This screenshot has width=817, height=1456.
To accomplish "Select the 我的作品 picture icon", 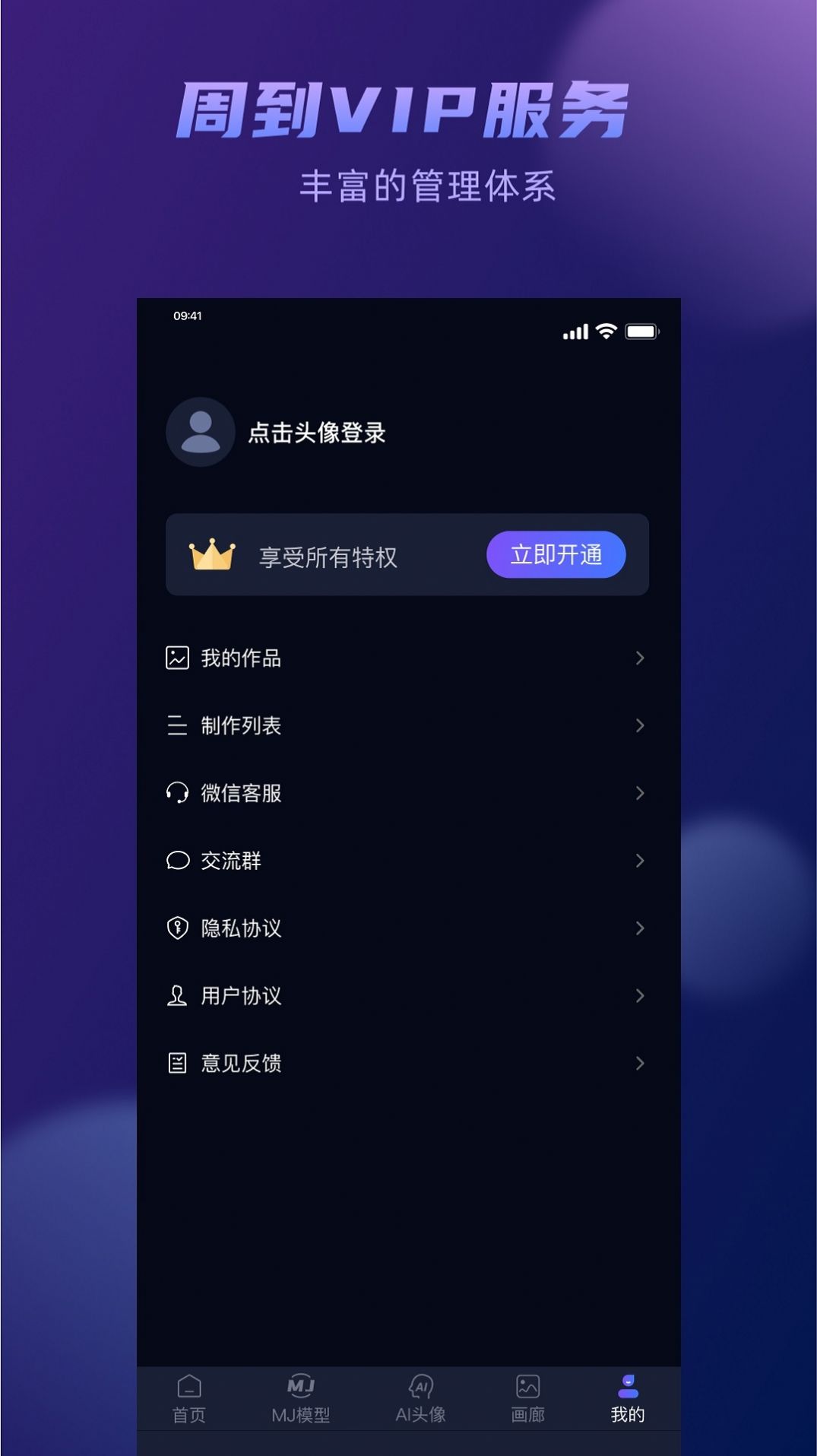I will [x=176, y=659].
